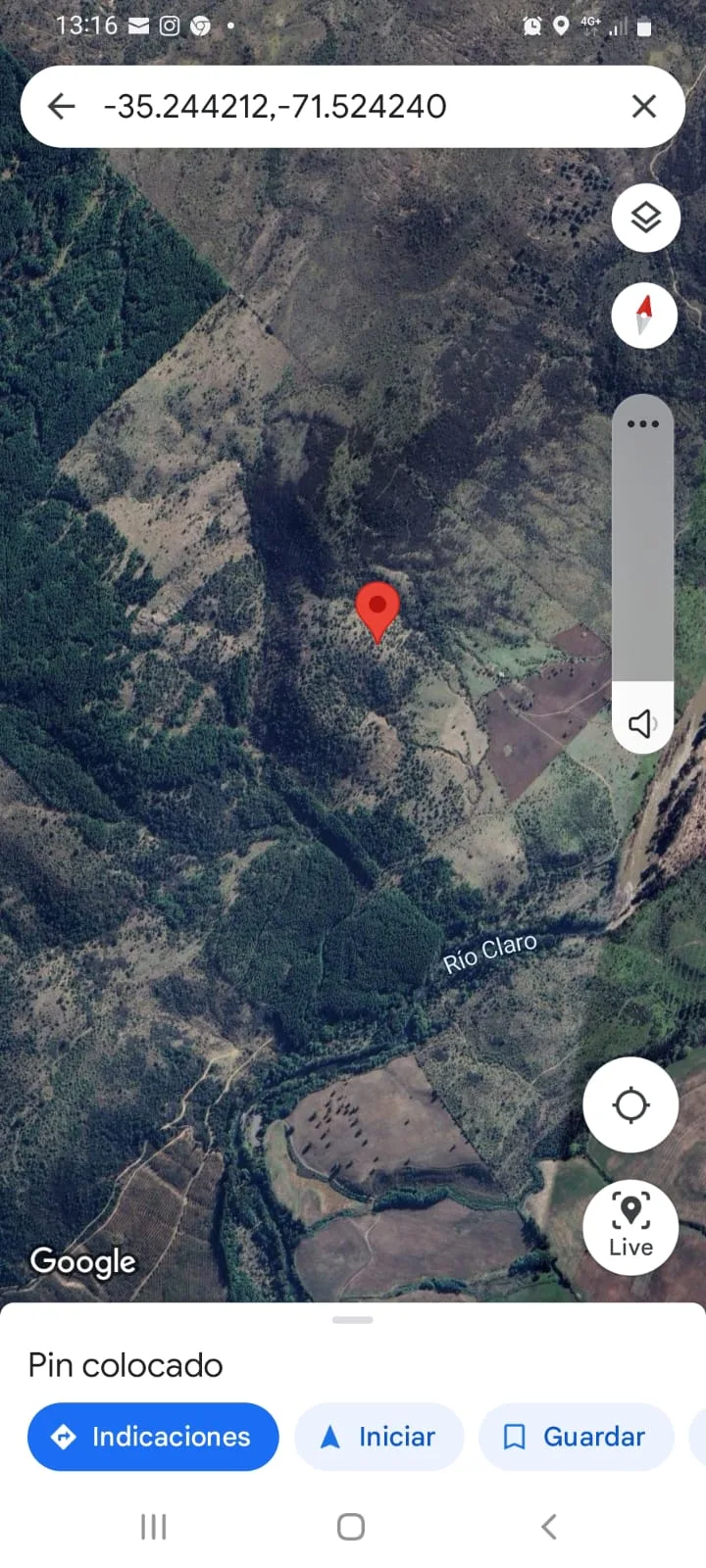Mute sound with the speaker icon
The height and width of the screenshot is (1568, 706).
click(641, 724)
